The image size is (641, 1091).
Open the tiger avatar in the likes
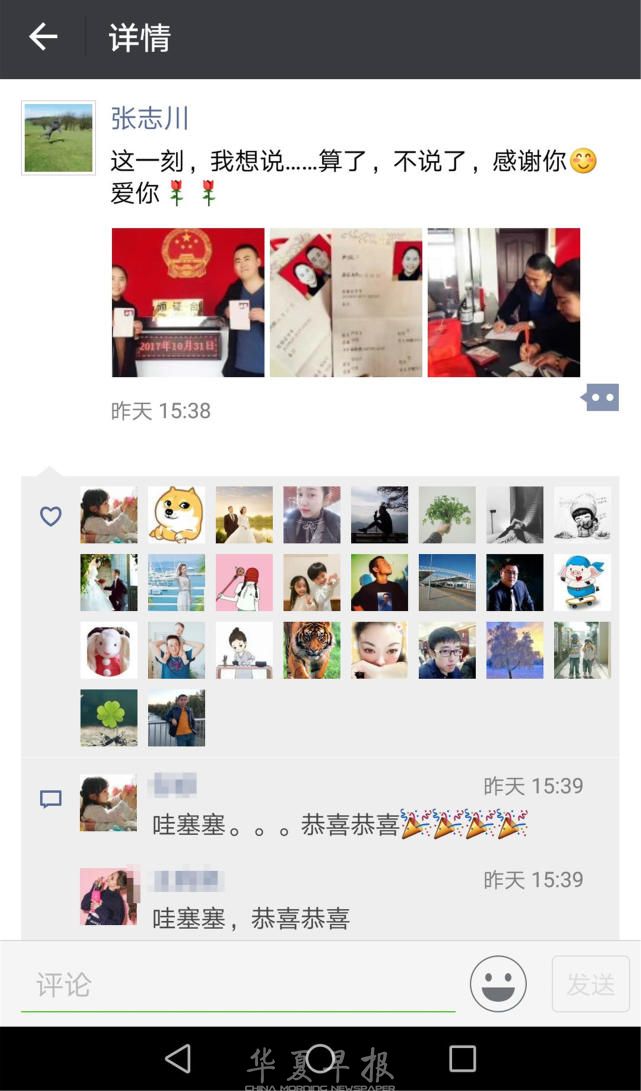[x=311, y=651]
